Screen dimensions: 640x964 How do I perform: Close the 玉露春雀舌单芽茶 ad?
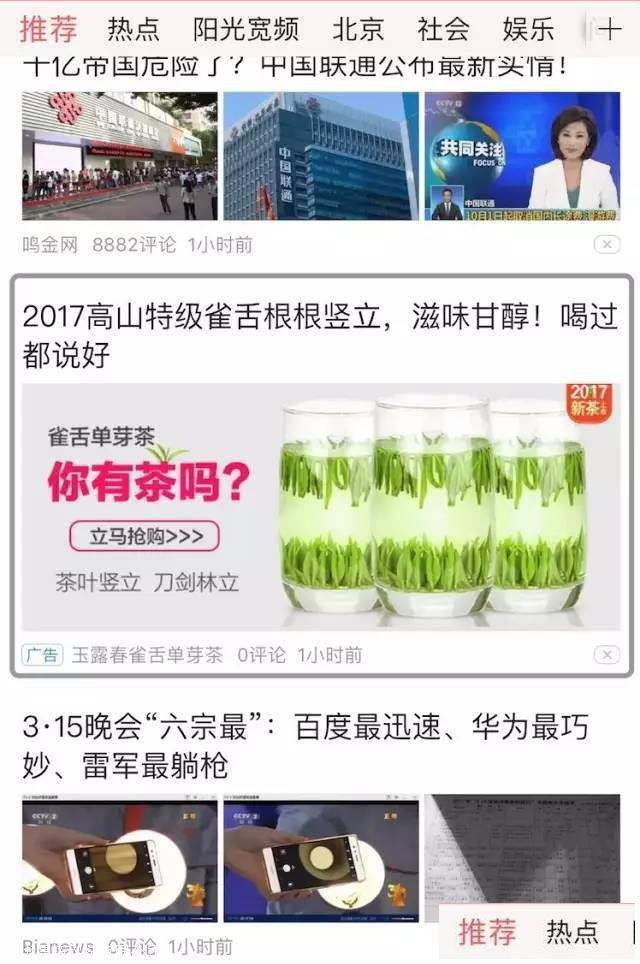(607, 655)
